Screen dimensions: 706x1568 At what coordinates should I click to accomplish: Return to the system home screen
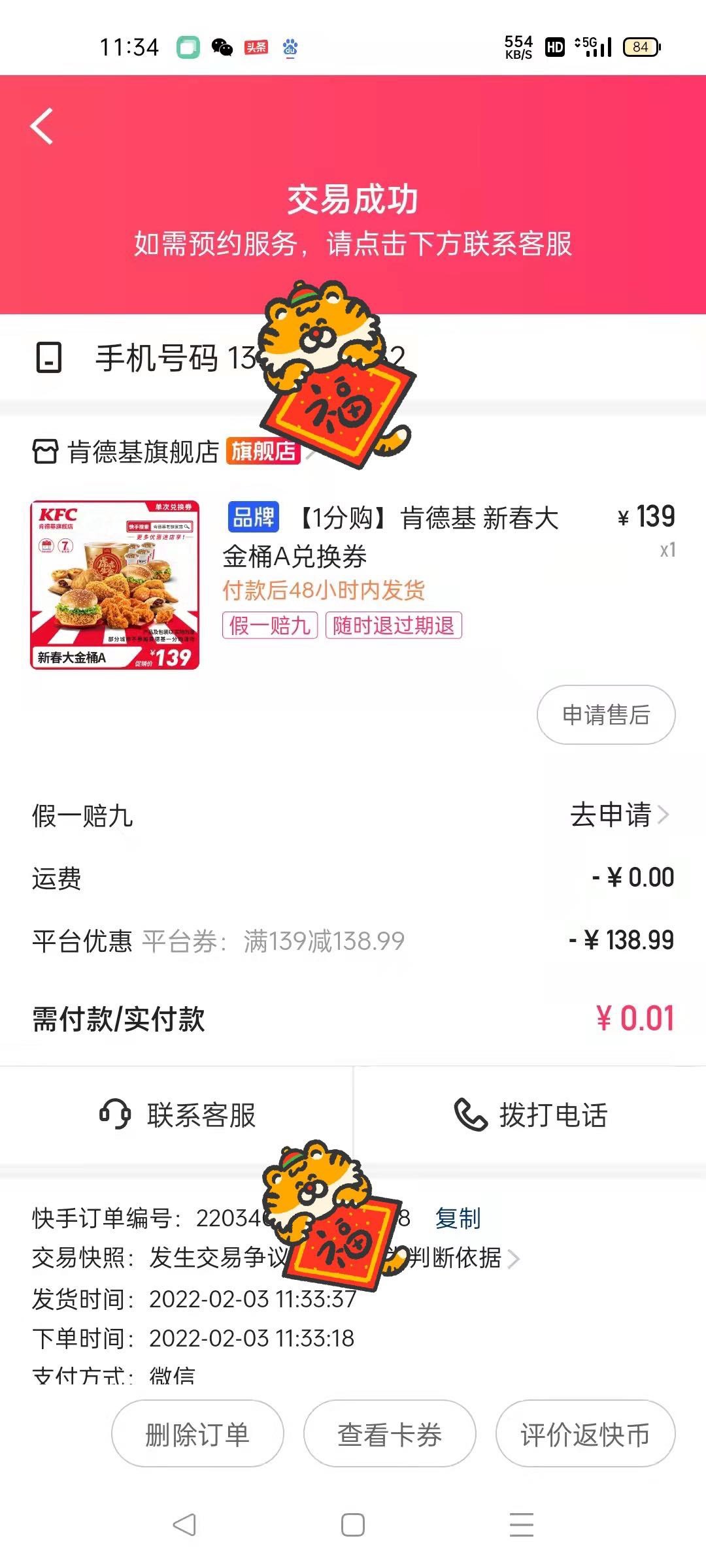(x=353, y=1525)
